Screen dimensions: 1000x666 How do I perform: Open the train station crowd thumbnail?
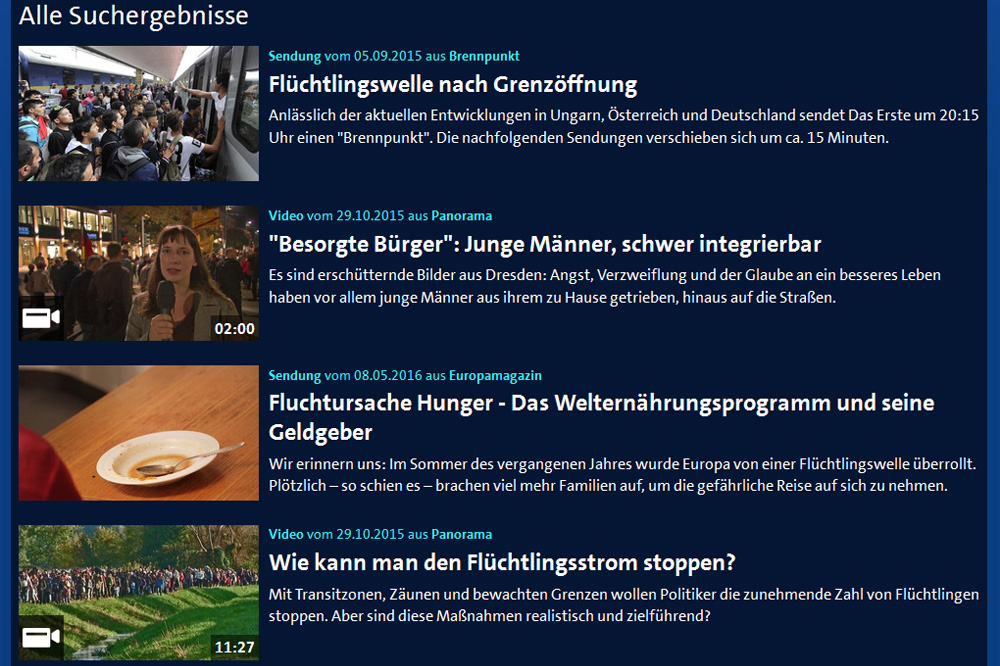pyautogui.click(x=138, y=113)
